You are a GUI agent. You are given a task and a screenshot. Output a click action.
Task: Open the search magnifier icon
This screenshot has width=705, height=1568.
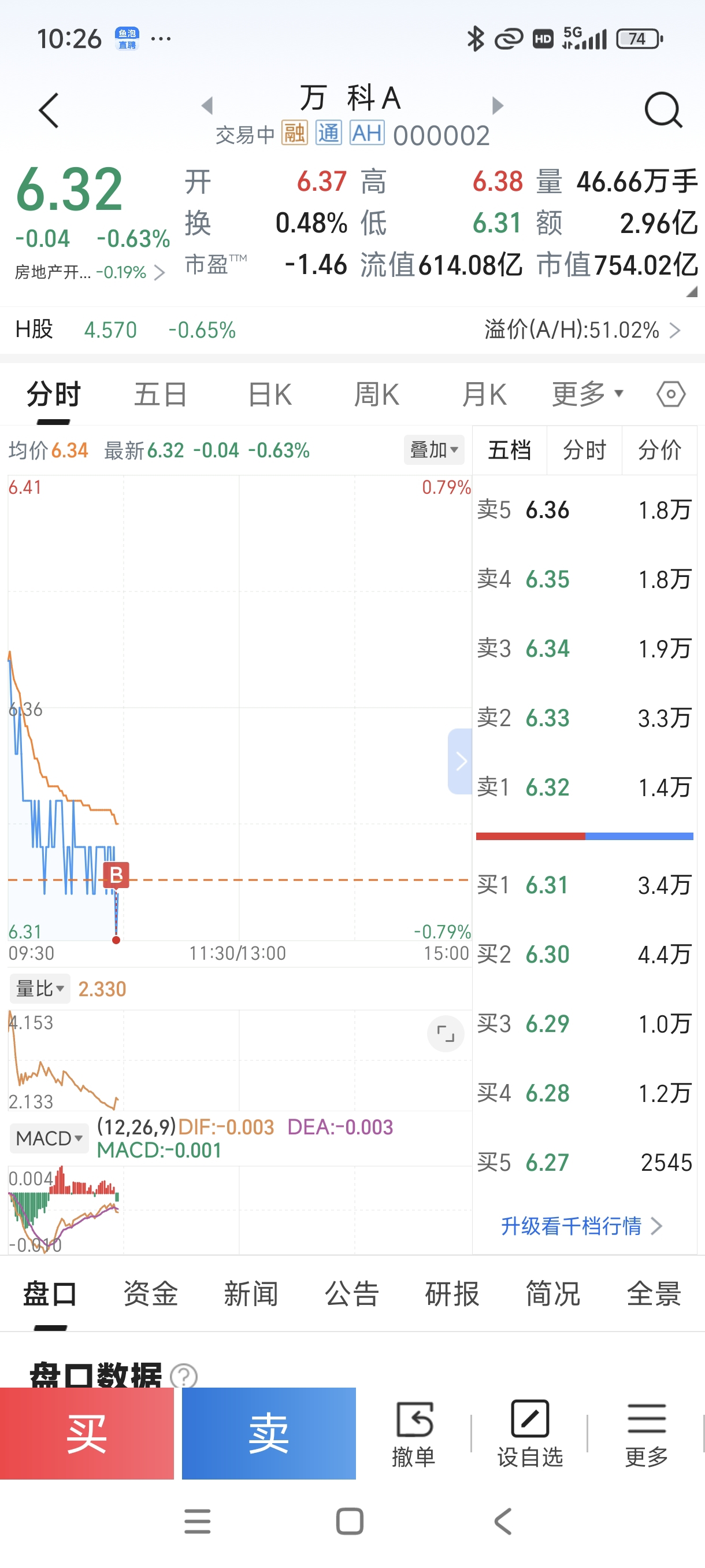pos(662,110)
